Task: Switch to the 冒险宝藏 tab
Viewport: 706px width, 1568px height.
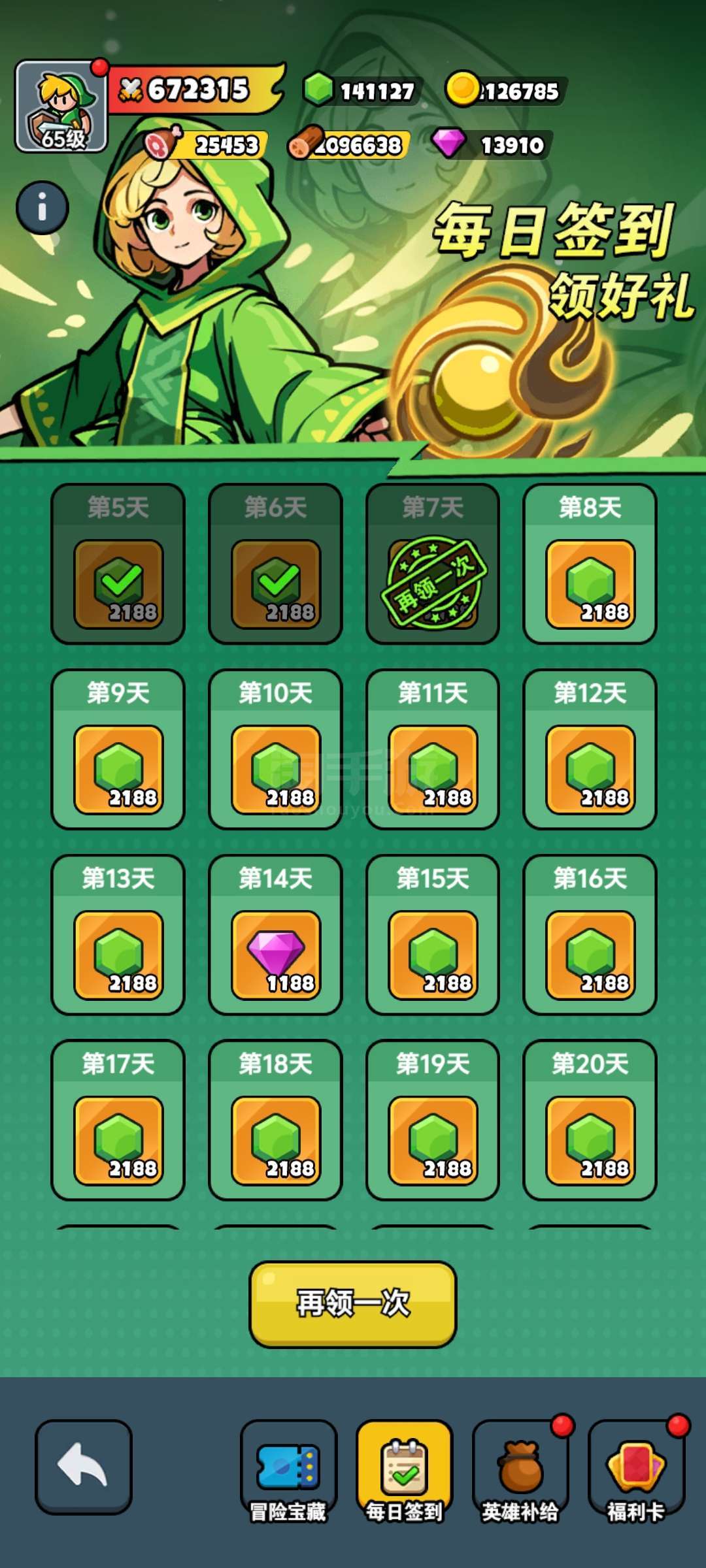Action: (x=288, y=1471)
